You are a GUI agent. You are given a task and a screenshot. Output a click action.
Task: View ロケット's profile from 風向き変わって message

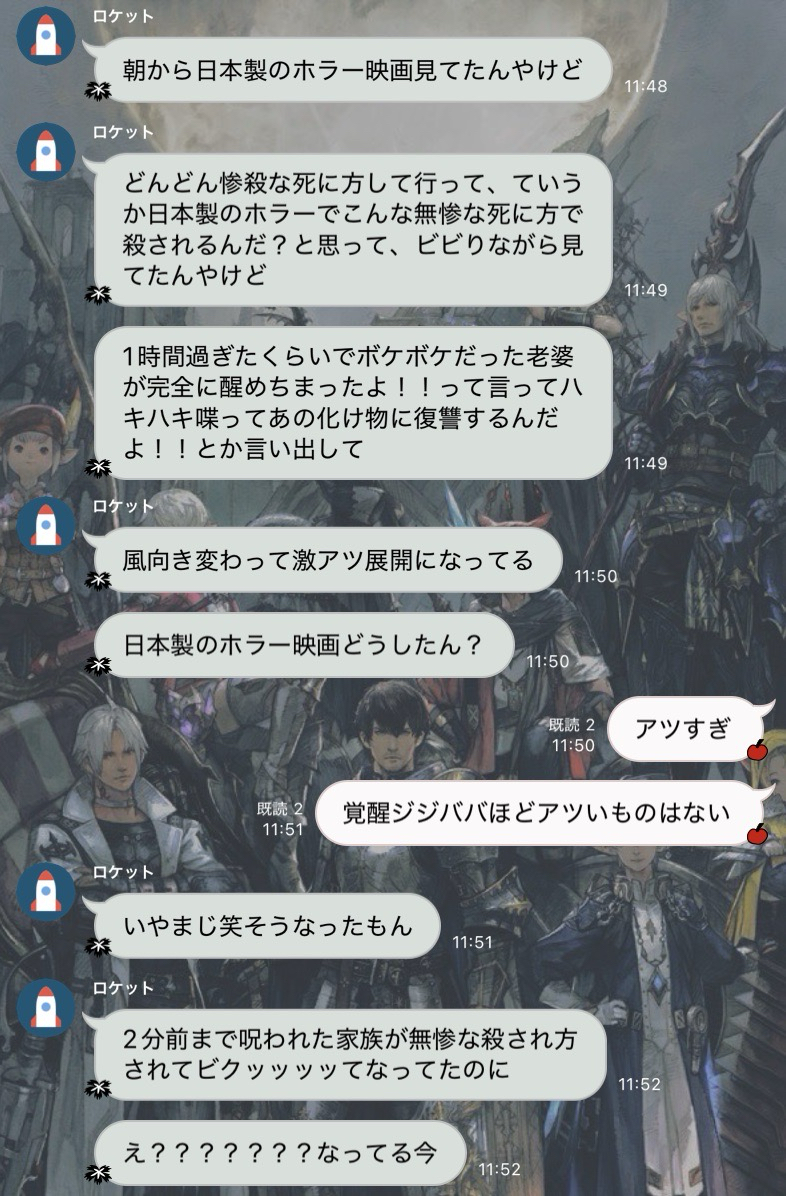pyautogui.click(x=46, y=527)
